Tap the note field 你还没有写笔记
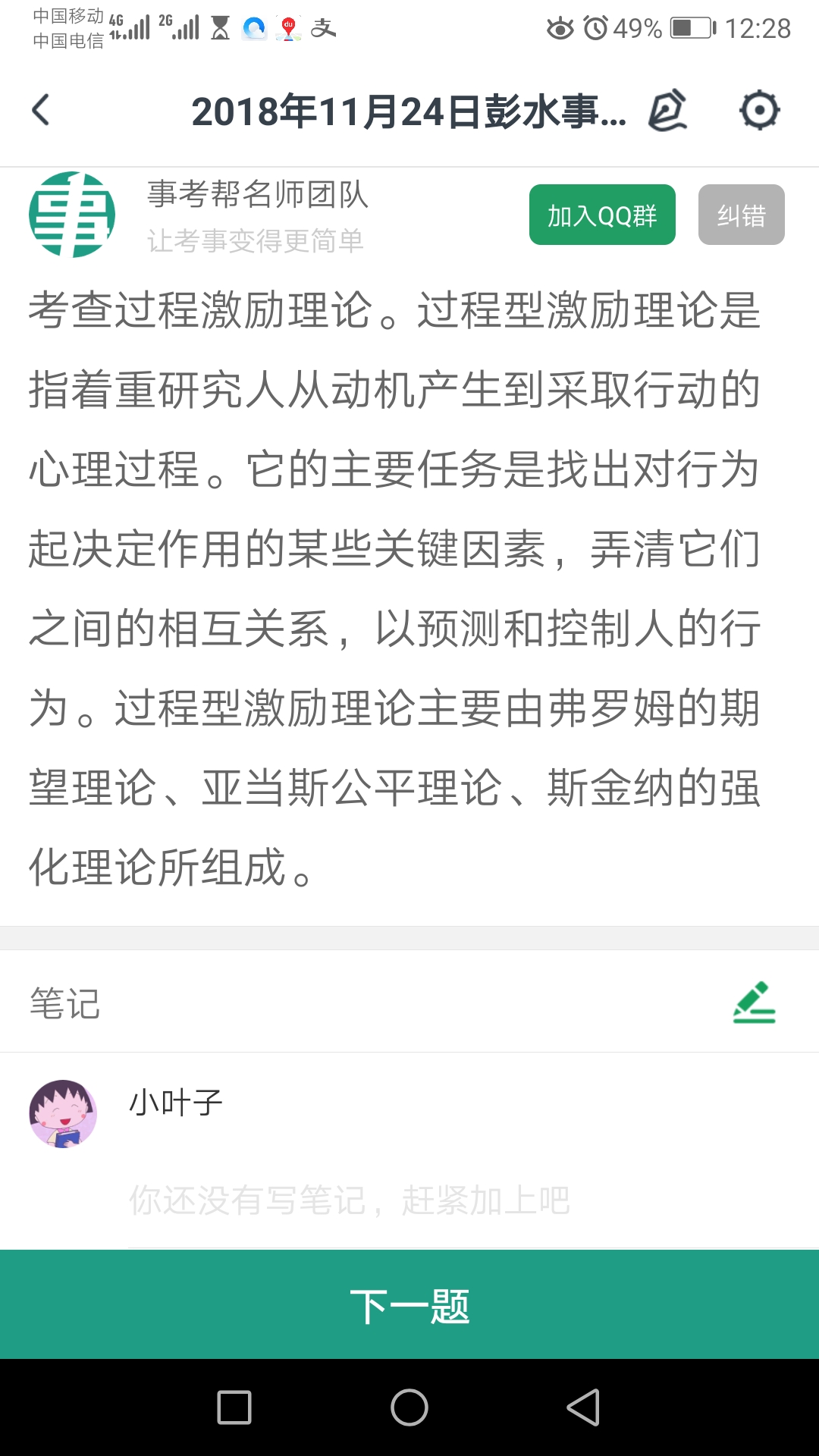 pyautogui.click(x=349, y=1200)
